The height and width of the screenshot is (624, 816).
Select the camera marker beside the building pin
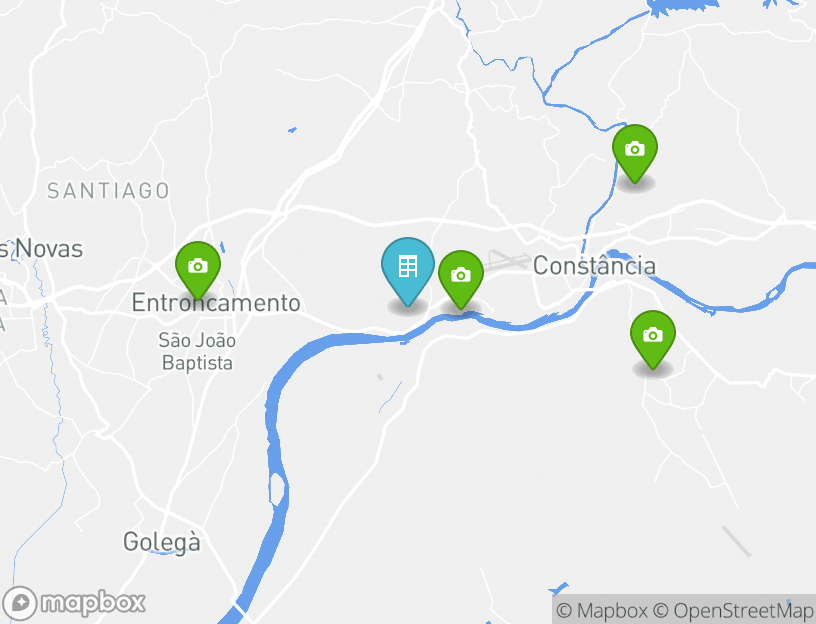click(460, 275)
